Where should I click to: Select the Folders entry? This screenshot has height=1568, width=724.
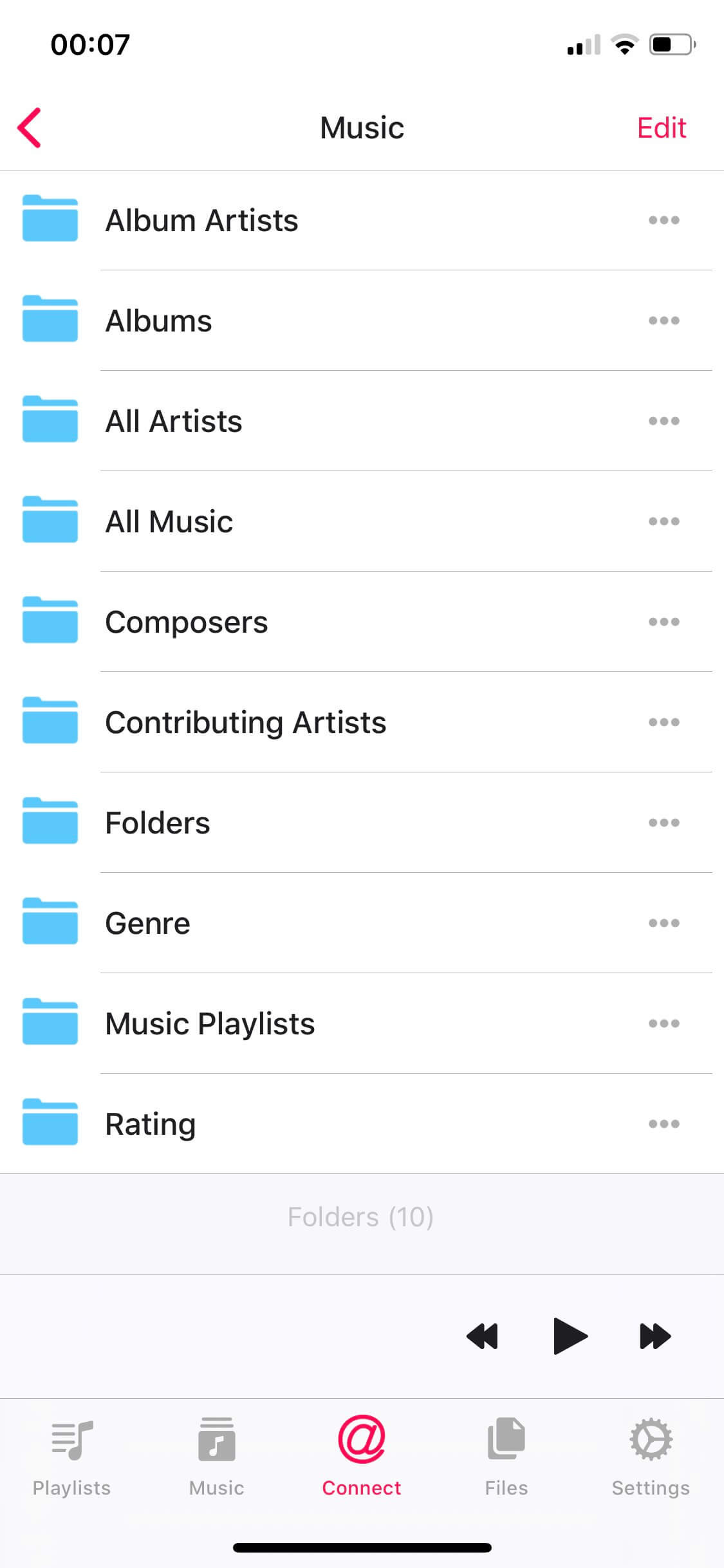157,822
